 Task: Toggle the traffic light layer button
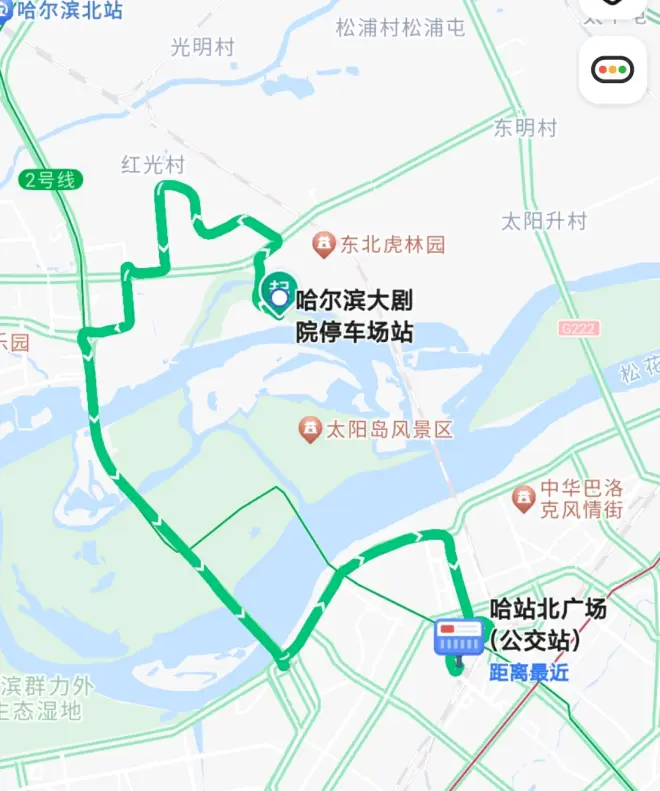(x=612, y=69)
